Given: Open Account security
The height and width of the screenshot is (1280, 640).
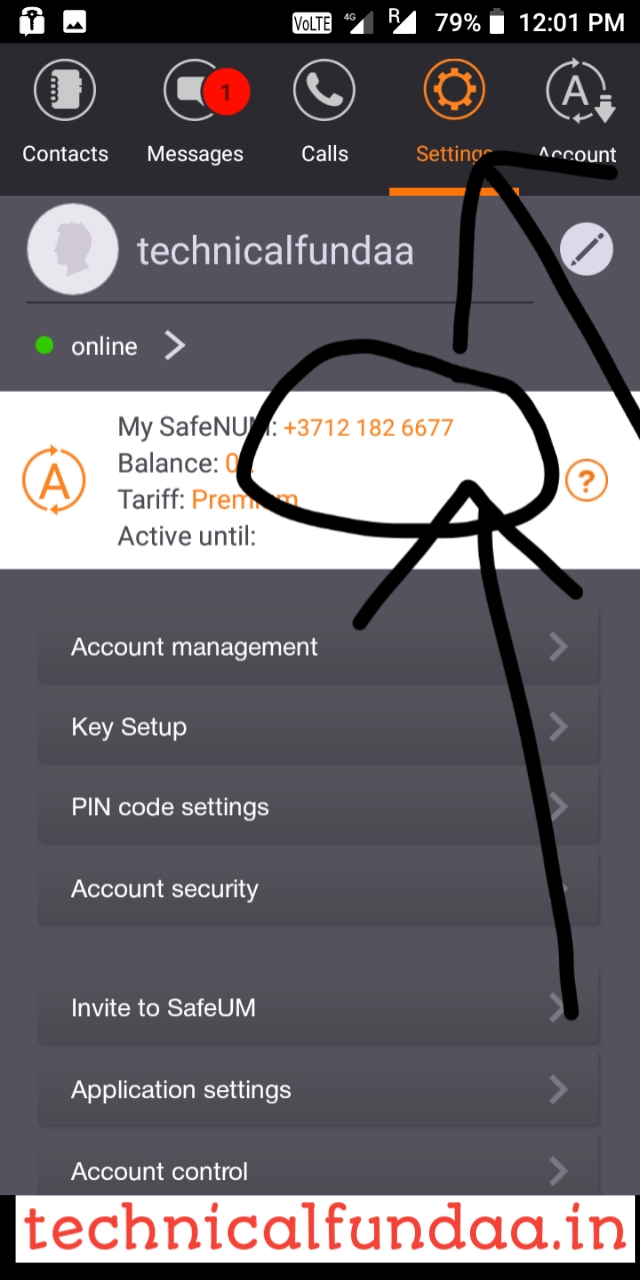Looking at the screenshot, I should pos(318,889).
